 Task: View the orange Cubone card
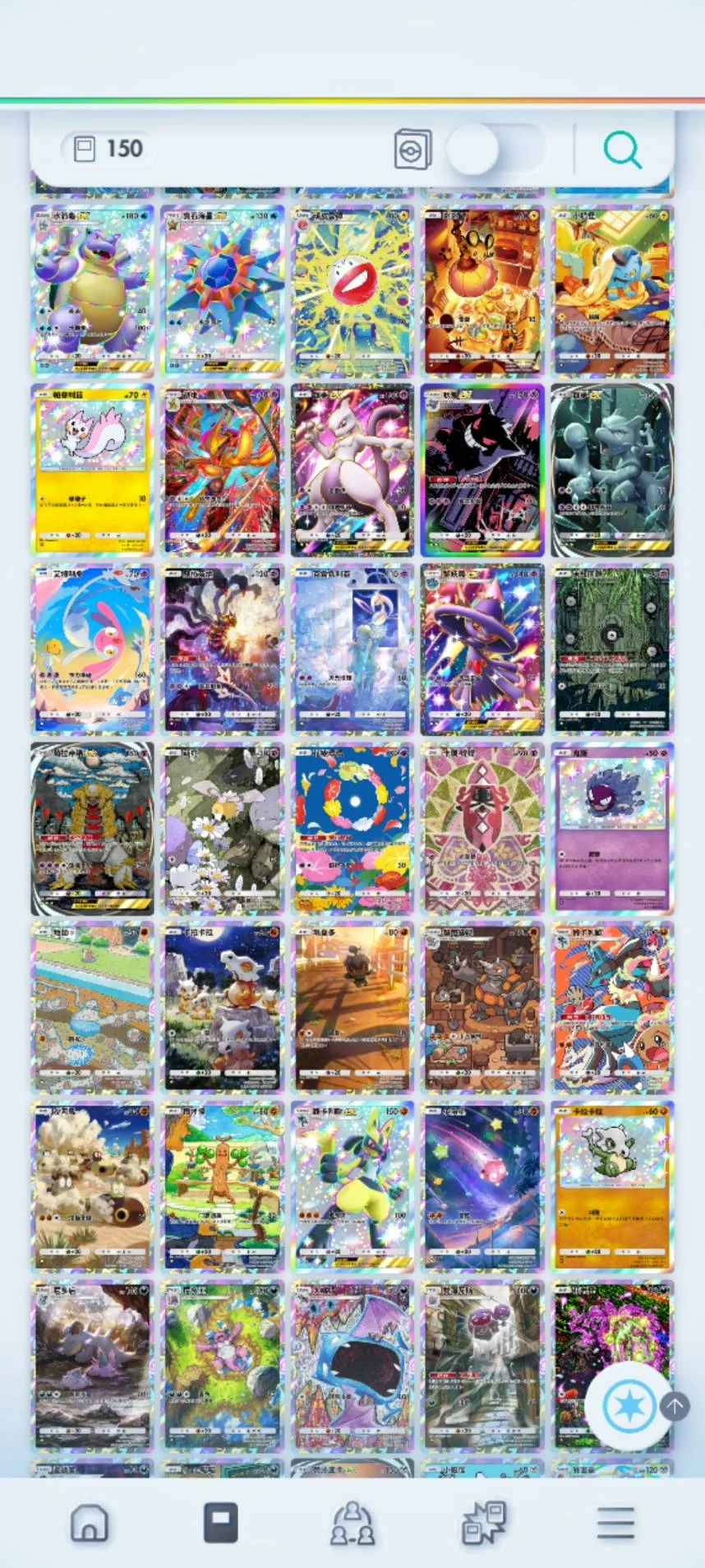pos(612,1186)
